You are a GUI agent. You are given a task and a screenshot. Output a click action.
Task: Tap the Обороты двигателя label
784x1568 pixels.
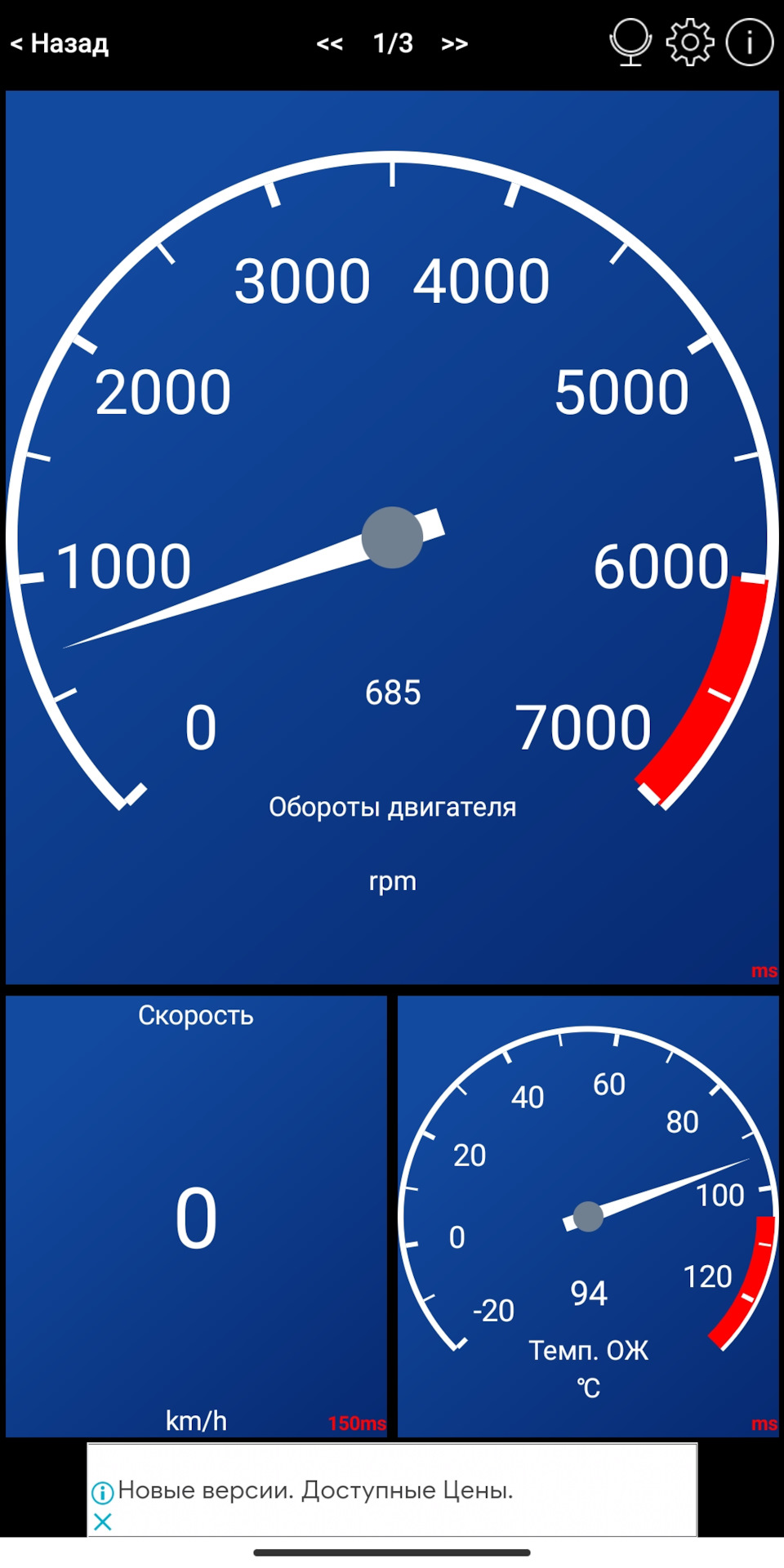point(393,805)
